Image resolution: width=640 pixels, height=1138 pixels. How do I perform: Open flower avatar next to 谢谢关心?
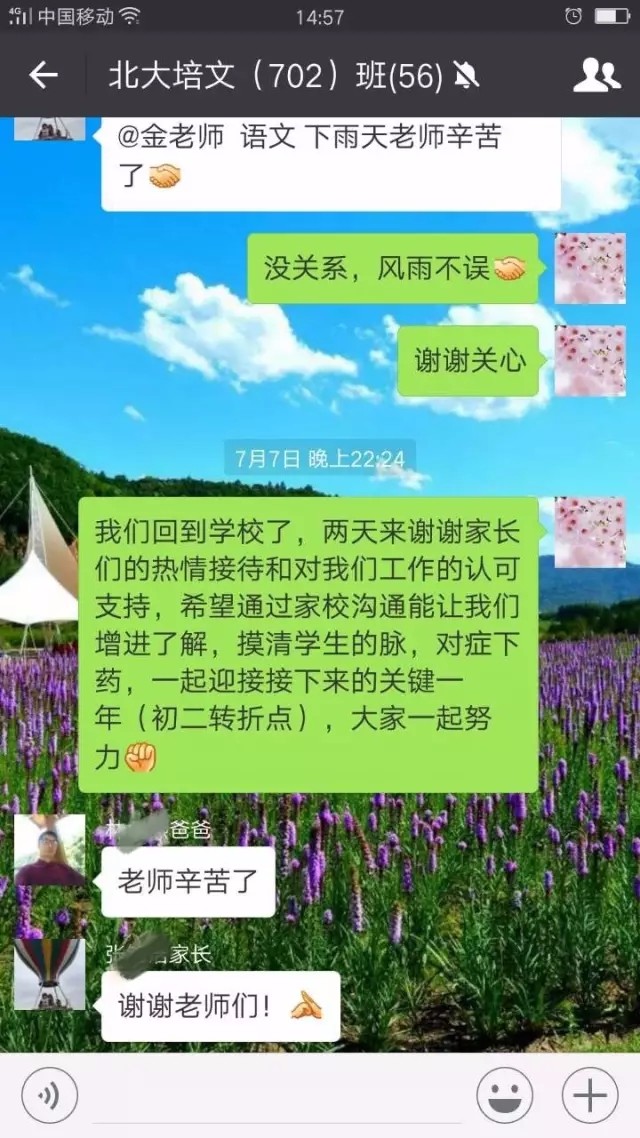click(590, 361)
